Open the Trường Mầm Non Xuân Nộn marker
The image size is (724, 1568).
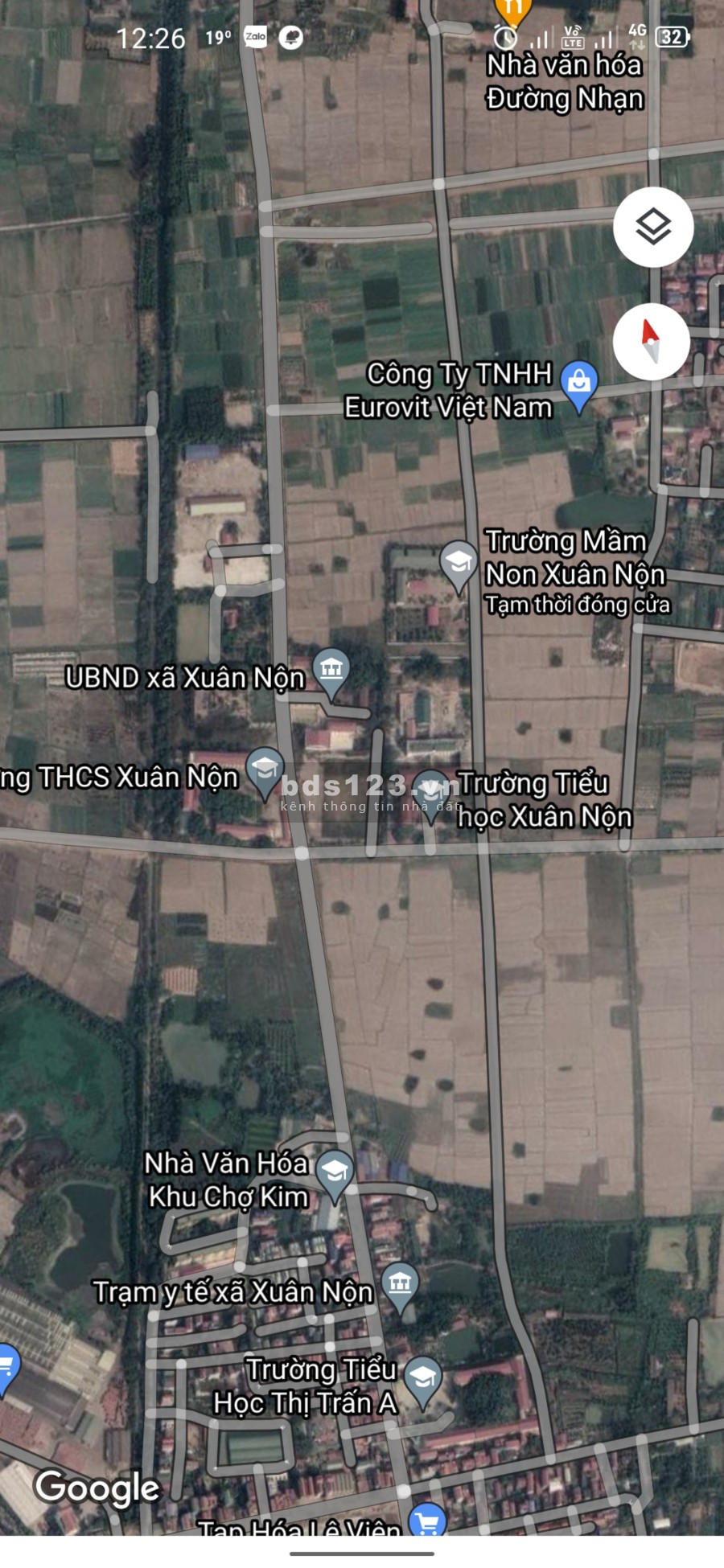click(x=459, y=562)
